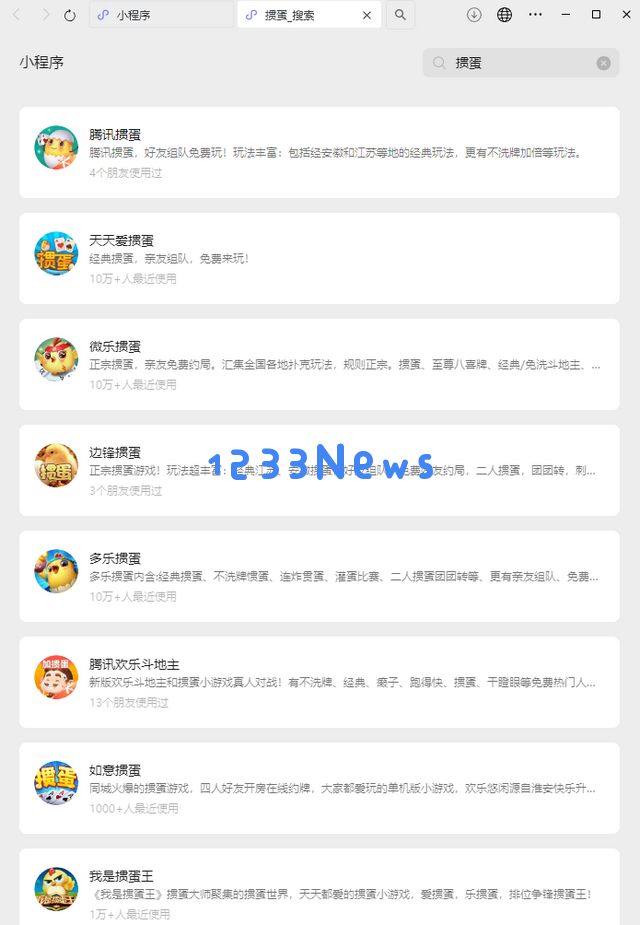This screenshot has width=640, height=925.
Task: Open the magnifier search button beside tabs
Action: pyautogui.click(x=399, y=15)
